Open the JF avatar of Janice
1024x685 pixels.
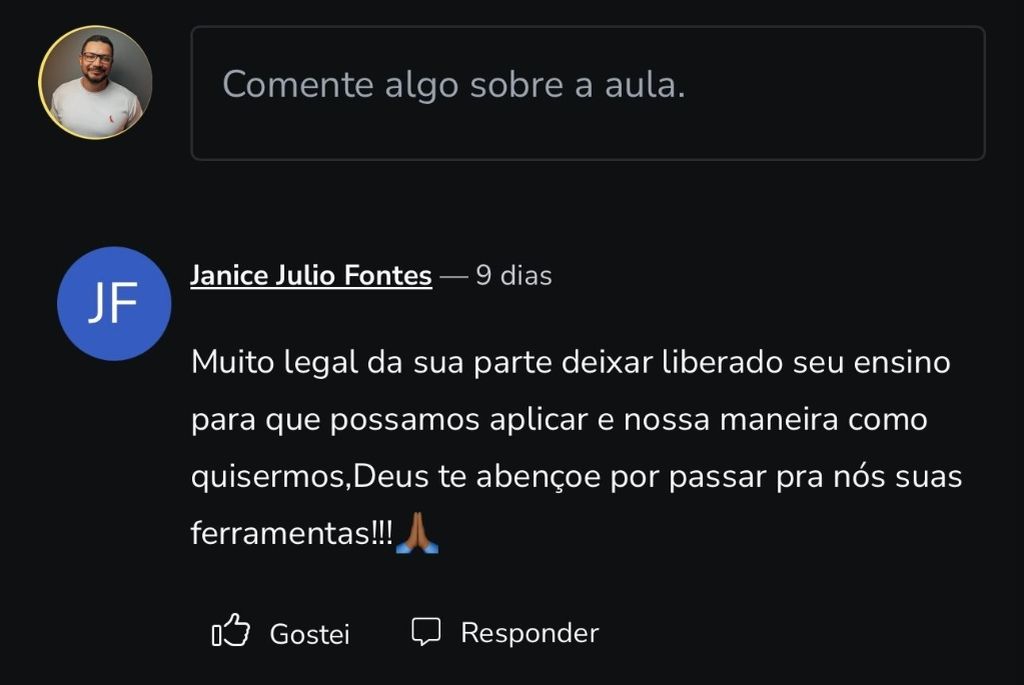click(x=114, y=304)
